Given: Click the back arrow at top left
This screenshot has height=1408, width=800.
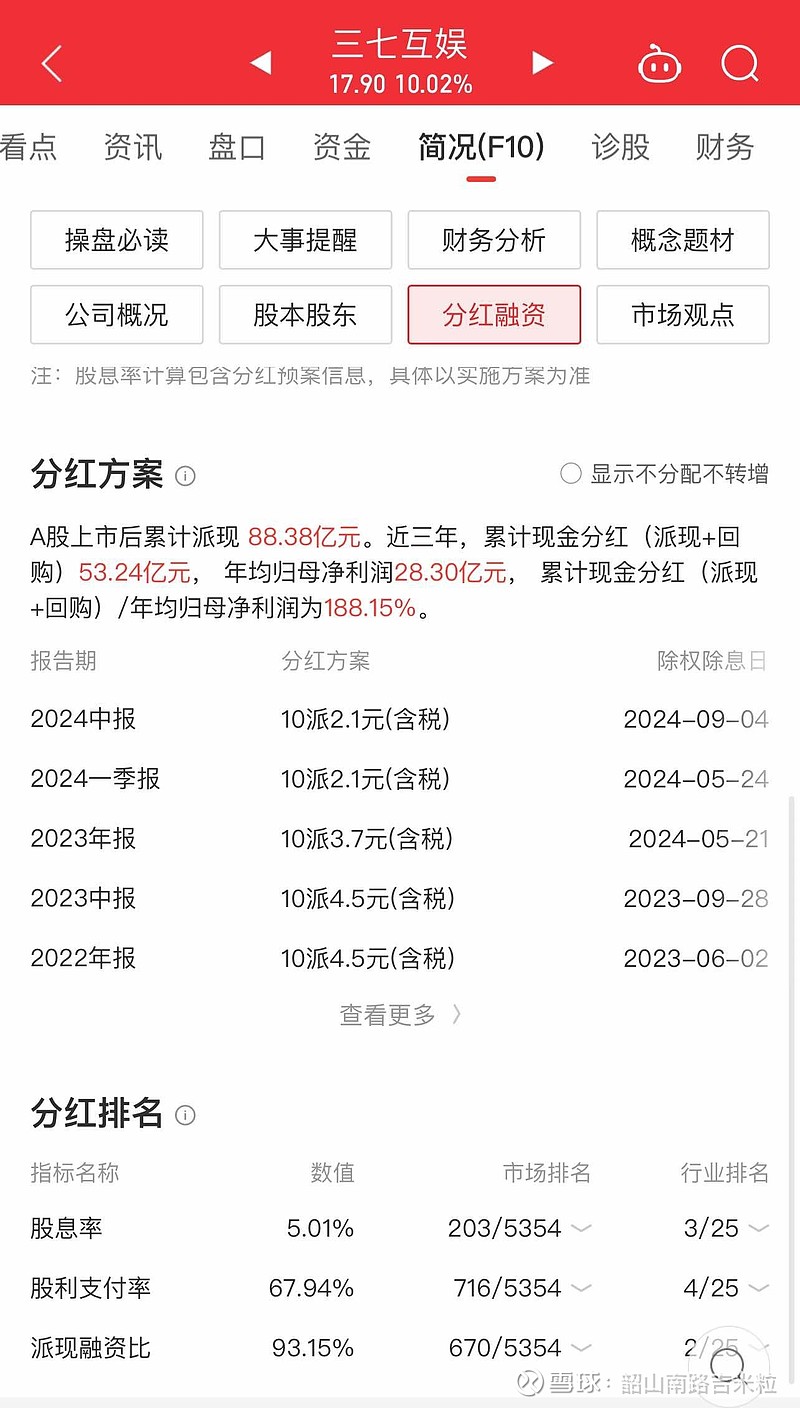Looking at the screenshot, I should click(x=51, y=62).
